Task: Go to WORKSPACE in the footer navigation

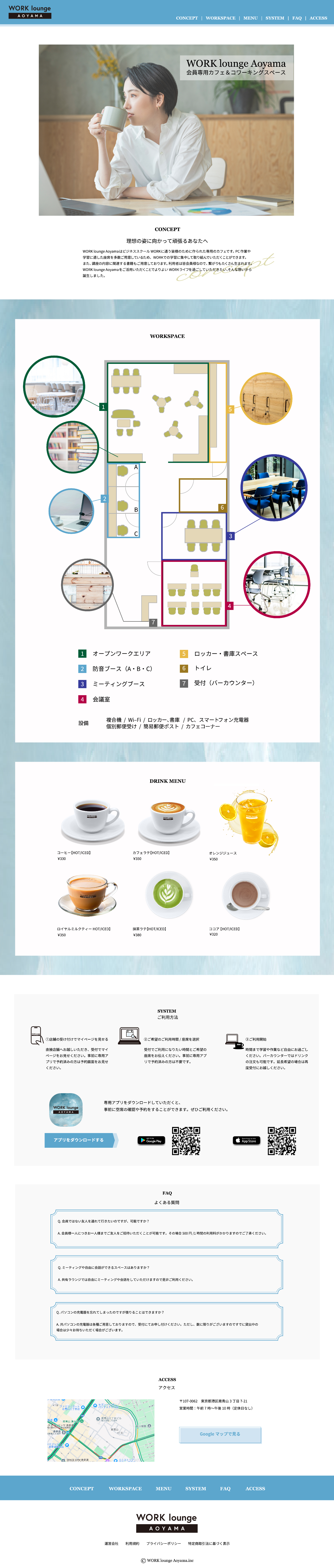Action: click(x=125, y=1488)
